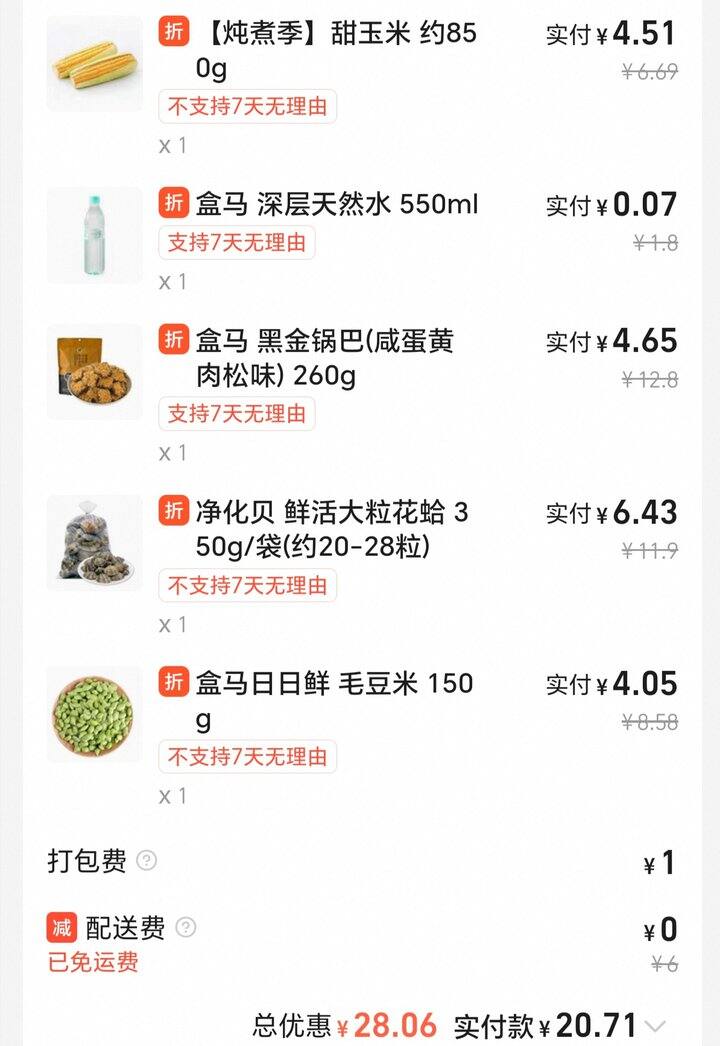The height and width of the screenshot is (1046, 720).
Task: View the 黑金锅巴 咸蛋黄肉松味 product
Action: point(324,358)
